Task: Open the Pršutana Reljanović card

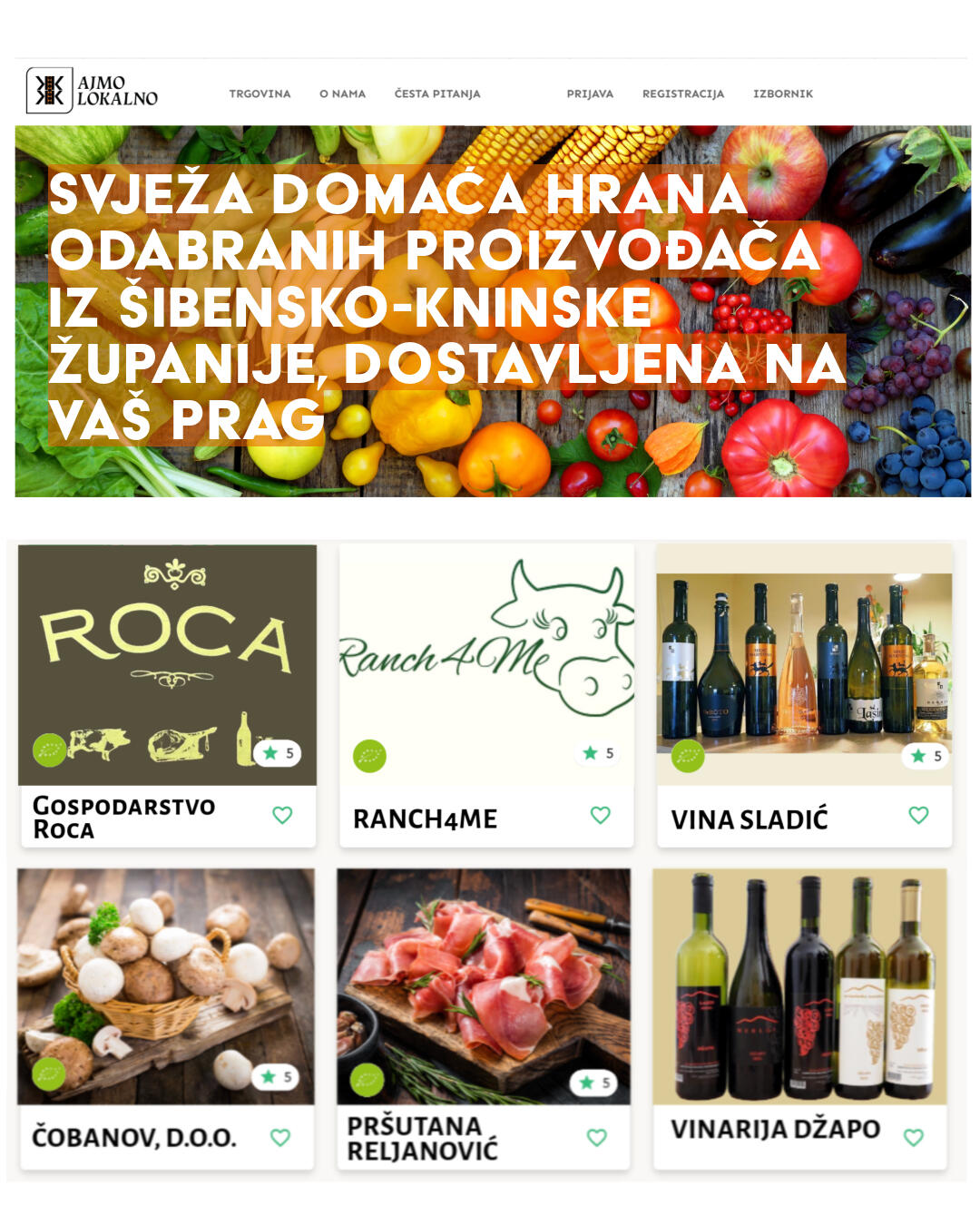Action: tap(484, 986)
